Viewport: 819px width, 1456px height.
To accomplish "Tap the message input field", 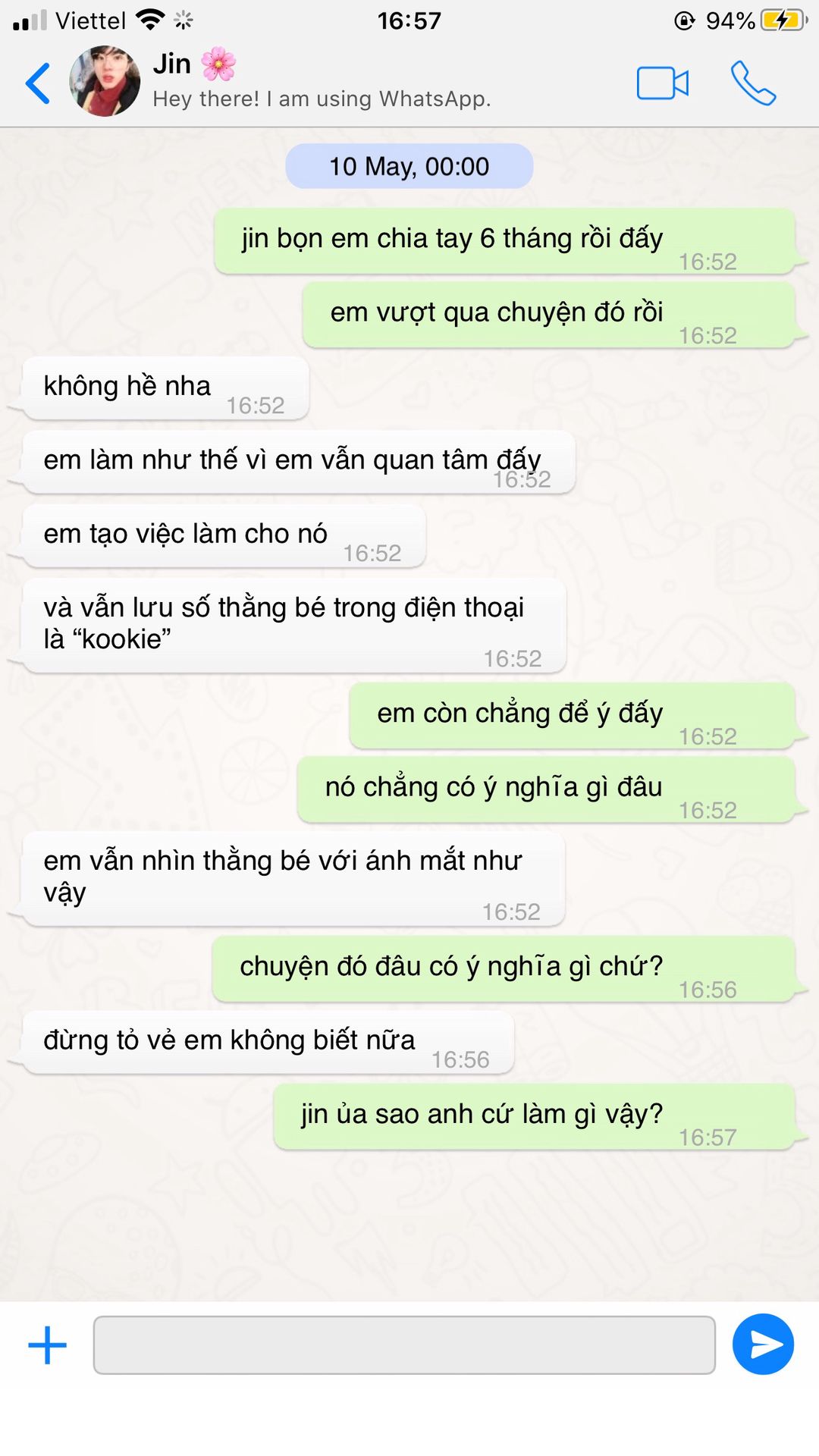I will pos(404,1345).
